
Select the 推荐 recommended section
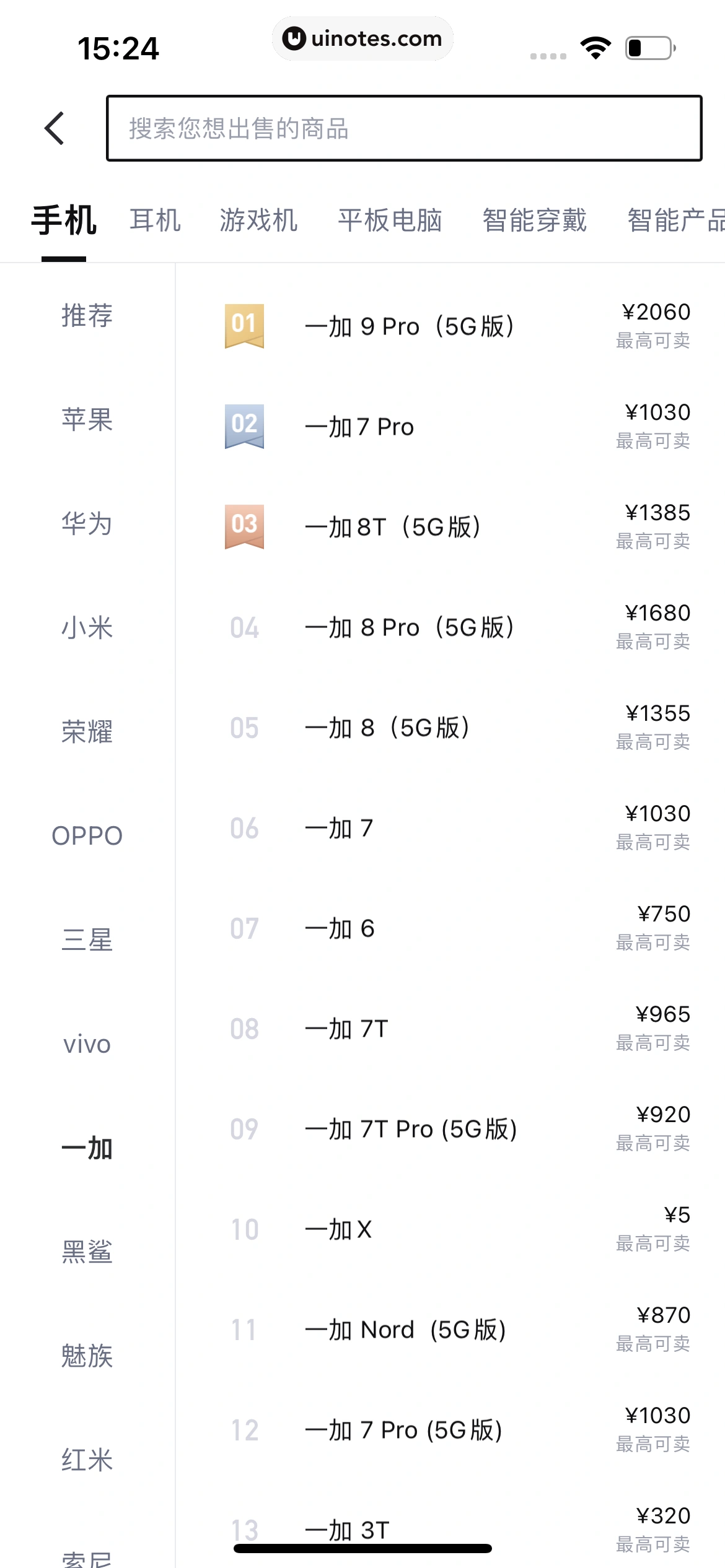click(87, 317)
